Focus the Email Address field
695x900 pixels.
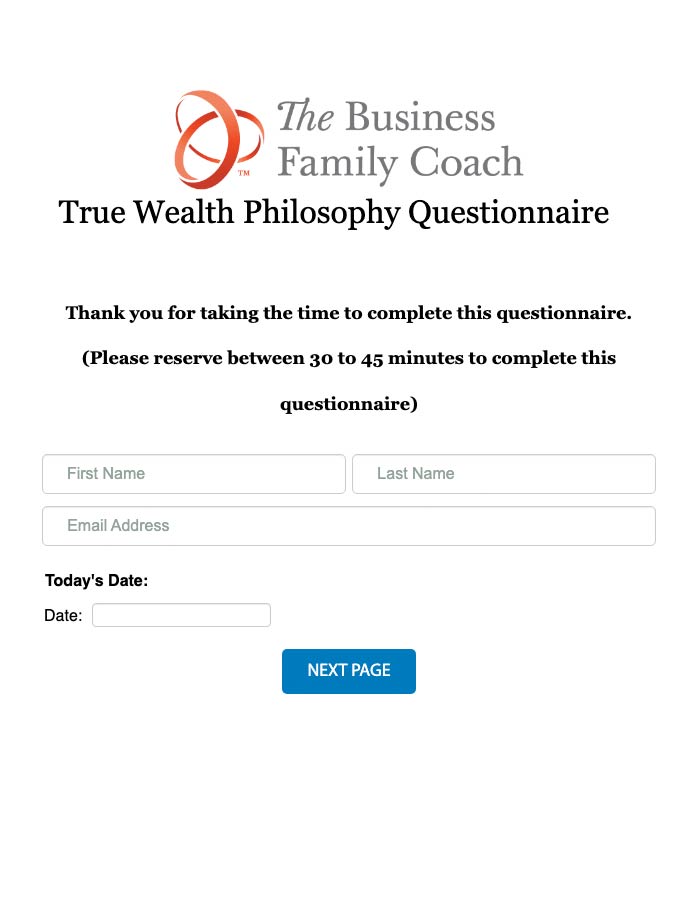(348, 526)
